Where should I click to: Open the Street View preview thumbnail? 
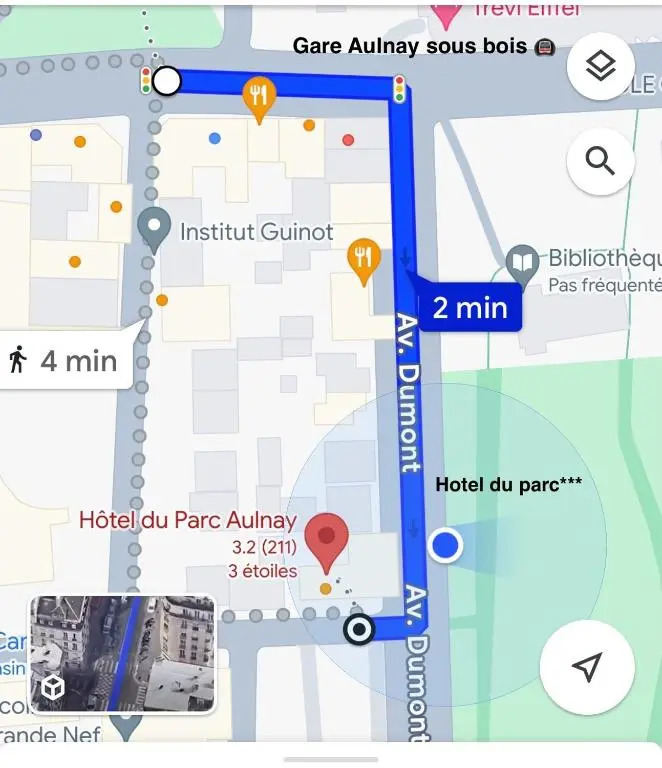pyautogui.click(x=122, y=654)
